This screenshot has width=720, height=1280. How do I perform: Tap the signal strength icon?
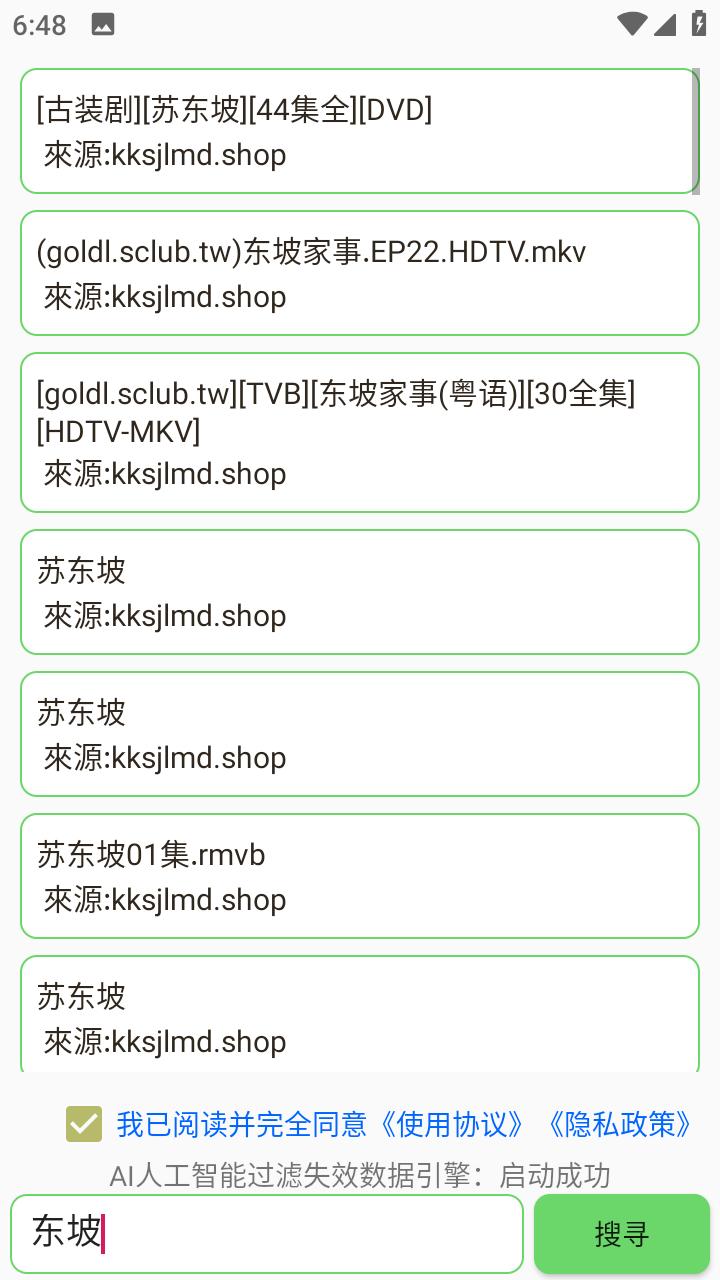coord(666,24)
